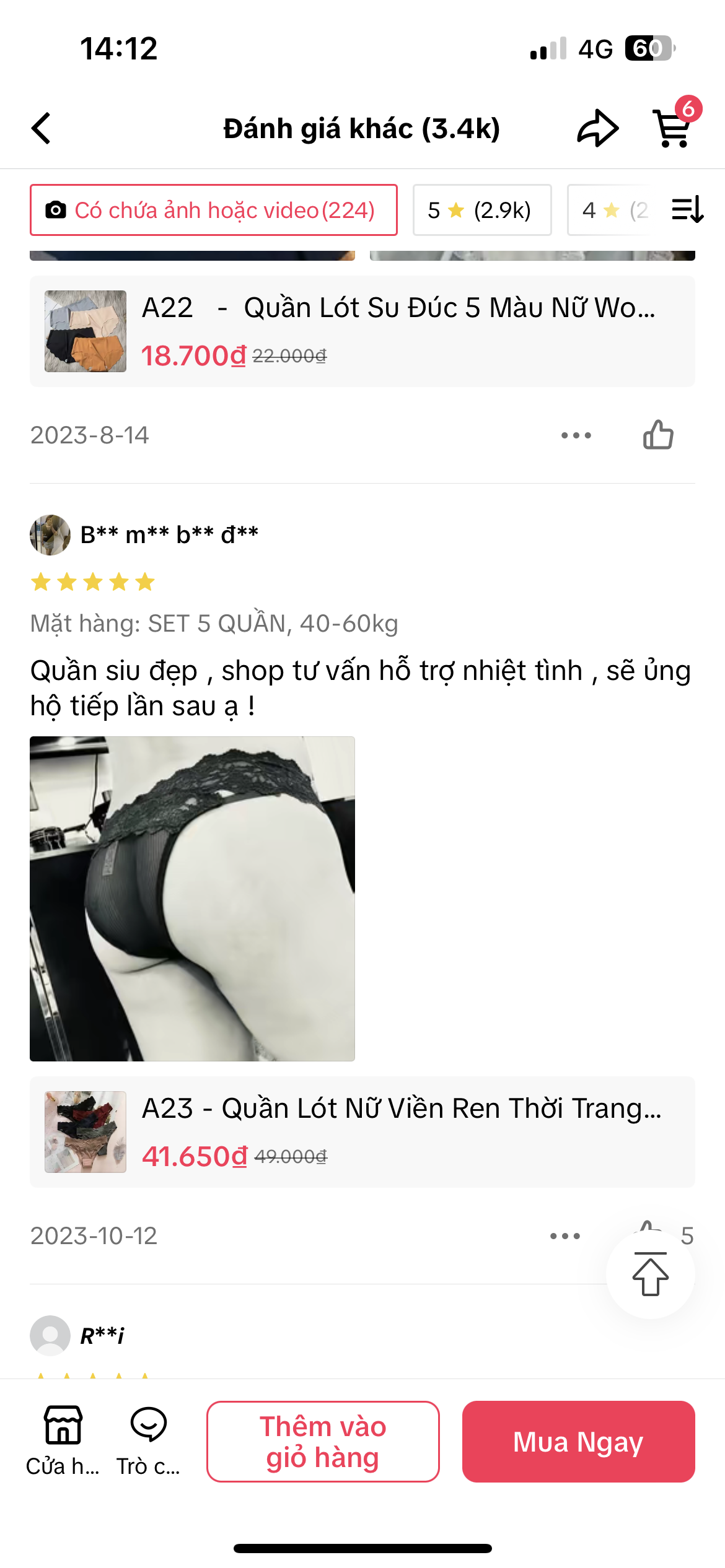Open more options for the 2023-8-14 review
The width and height of the screenshot is (725, 1568).
576,435
